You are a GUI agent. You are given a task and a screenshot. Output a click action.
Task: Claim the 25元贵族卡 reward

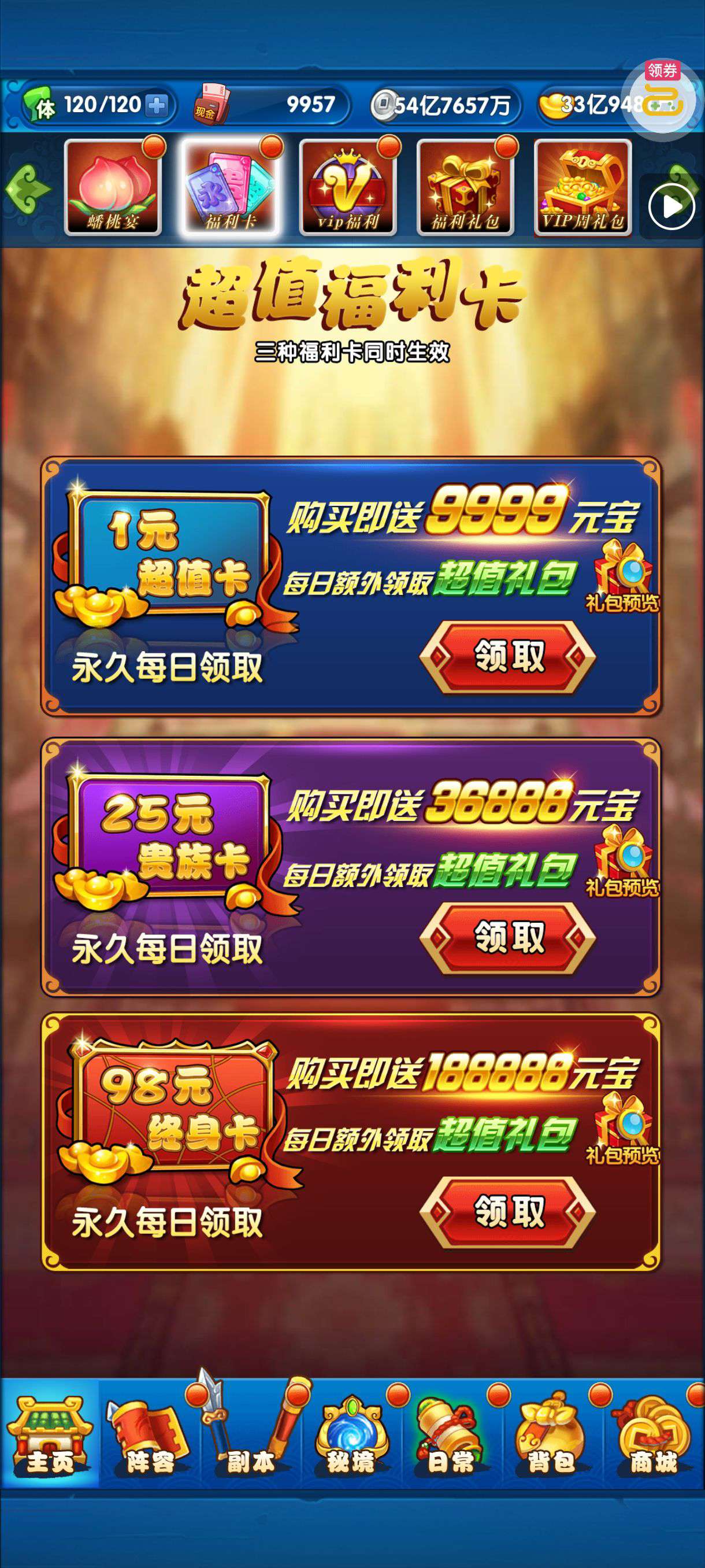coord(508,937)
